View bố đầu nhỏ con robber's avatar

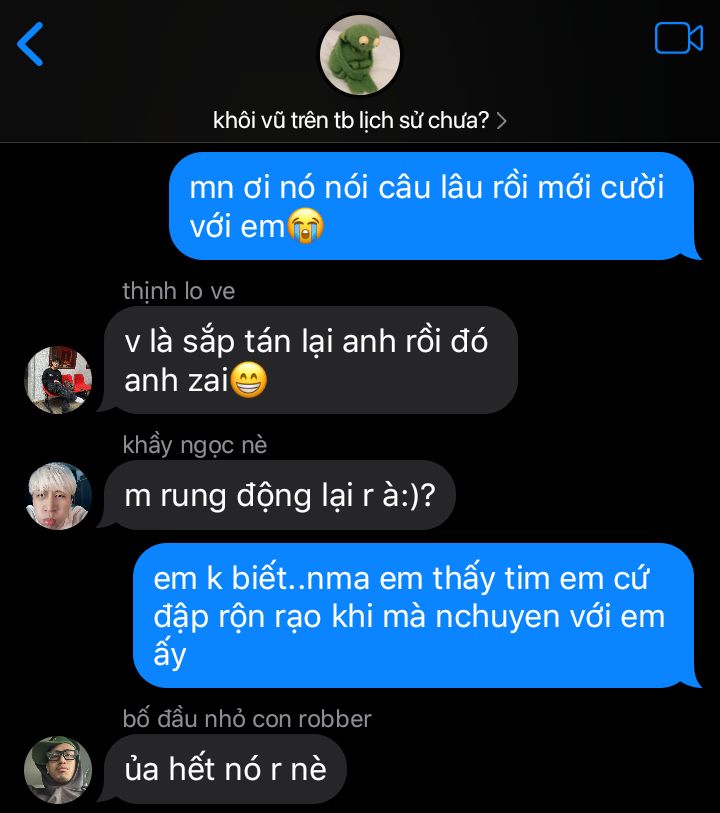tap(58, 769)
